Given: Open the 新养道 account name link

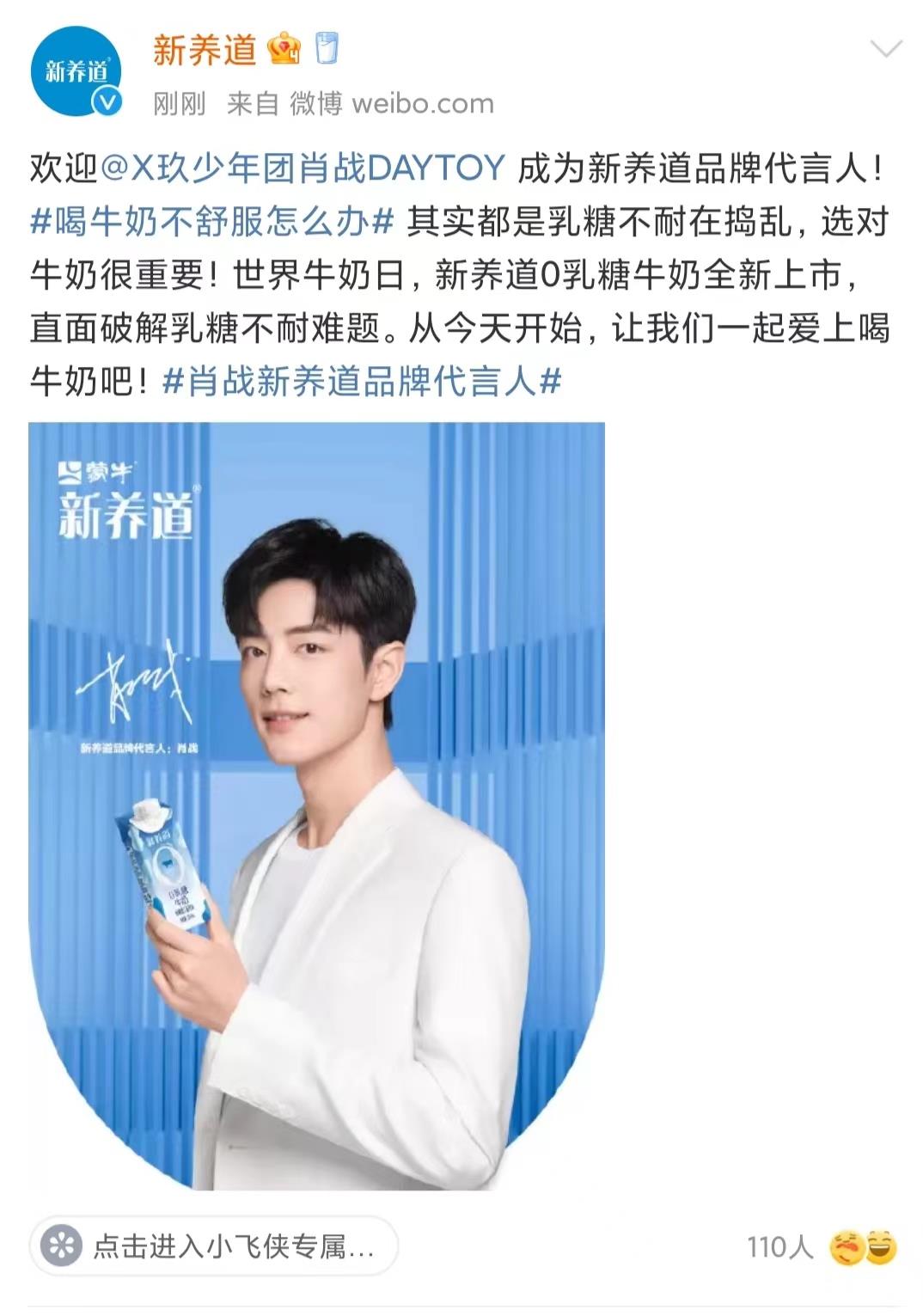Looking at the screenshot, I should click(205, 50).
